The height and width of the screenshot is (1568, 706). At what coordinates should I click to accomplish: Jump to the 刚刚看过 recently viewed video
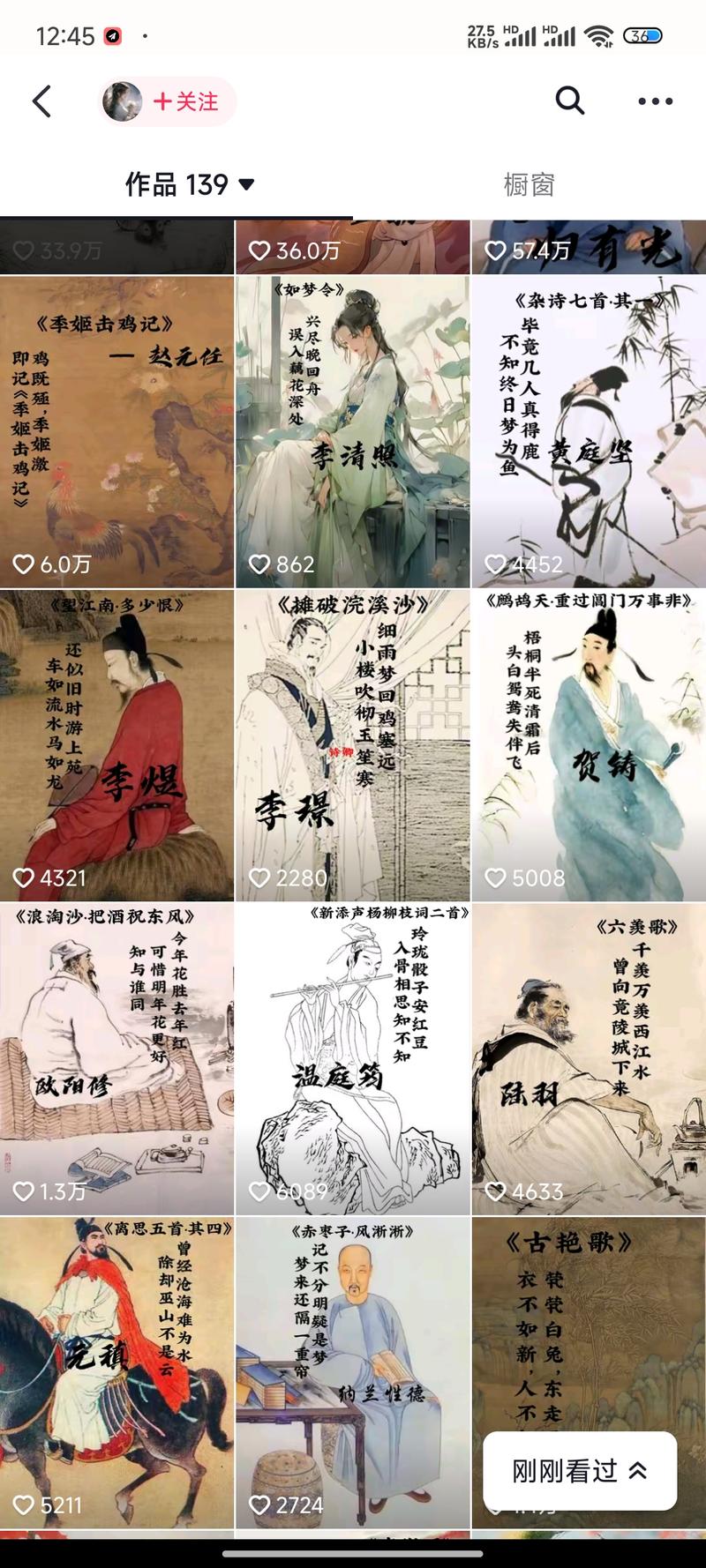pyautogui.click(x=580, y=1470)
